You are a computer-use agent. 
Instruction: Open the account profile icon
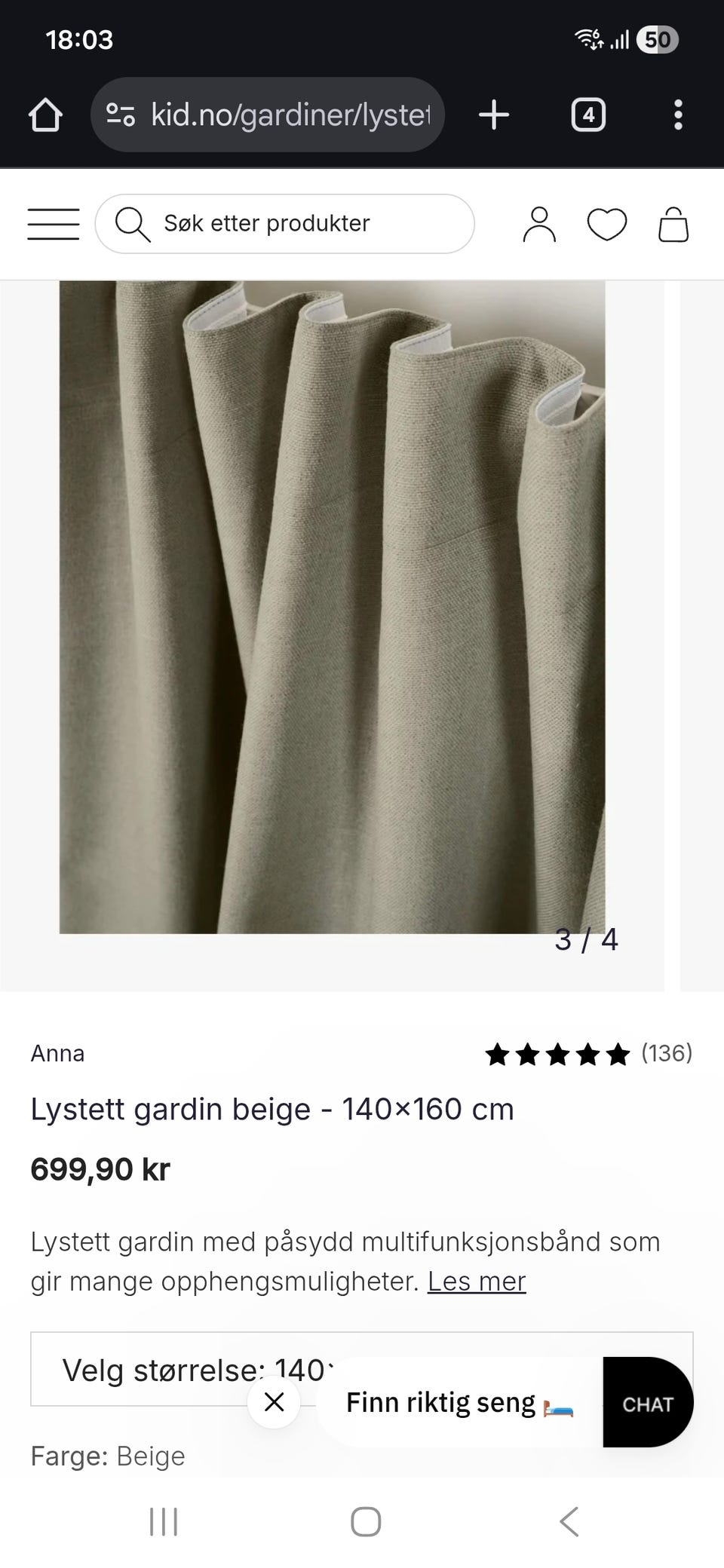pos(538,224)
